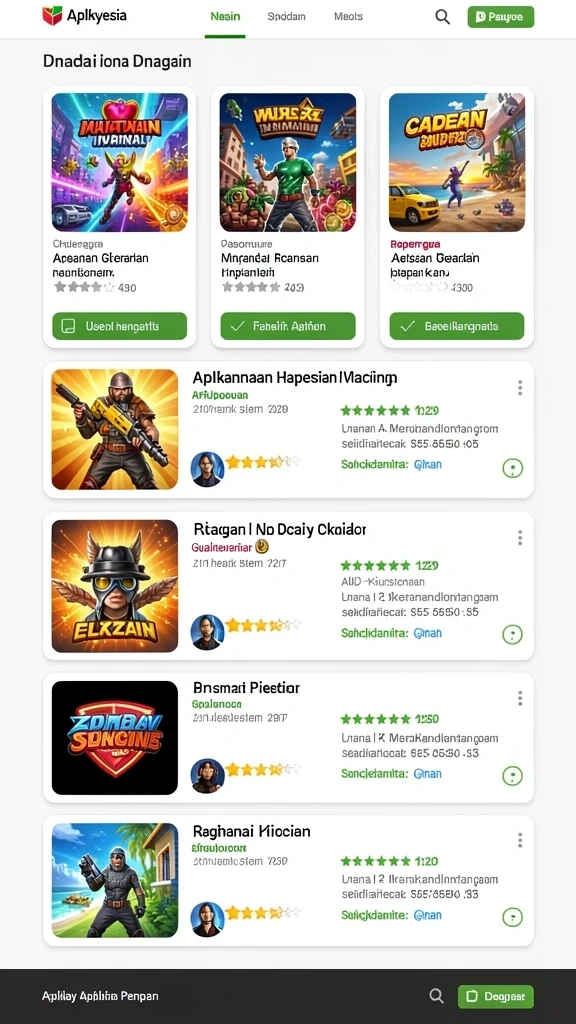Screen dimensions: 576x1024
Task: Select the Nasin tab
Action: coord(225,16)
